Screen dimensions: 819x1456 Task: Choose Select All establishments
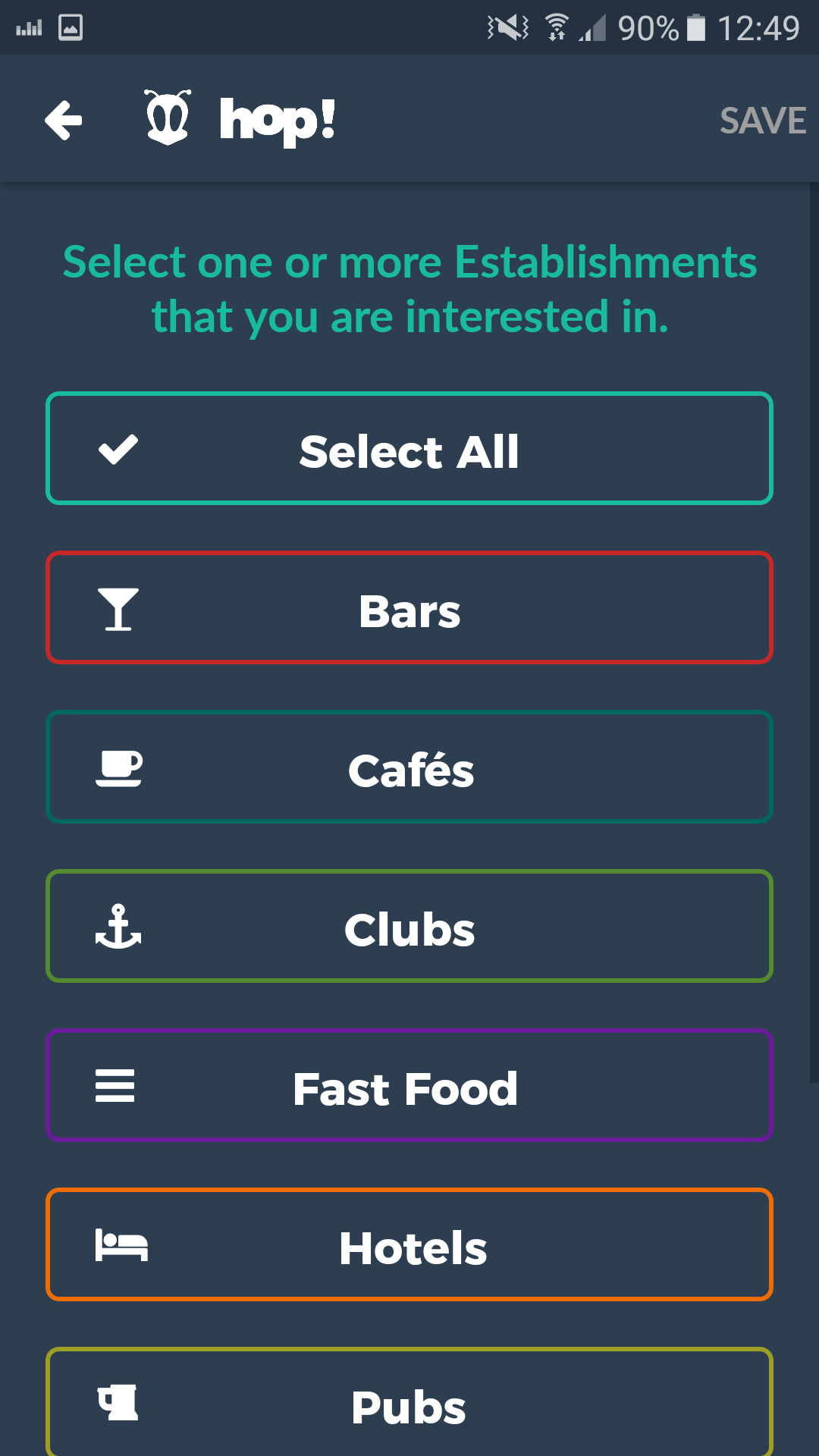tap(409, 449)
